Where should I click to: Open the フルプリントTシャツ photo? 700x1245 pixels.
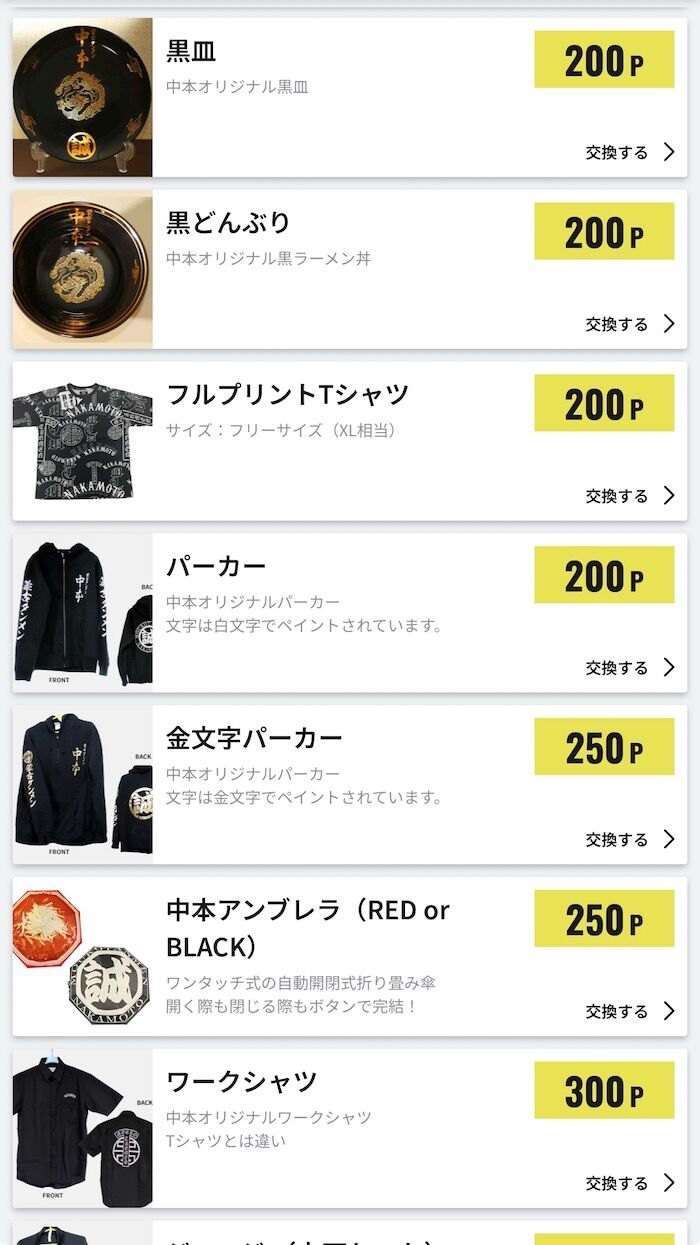pyautogui.click(x=82, y=441)
